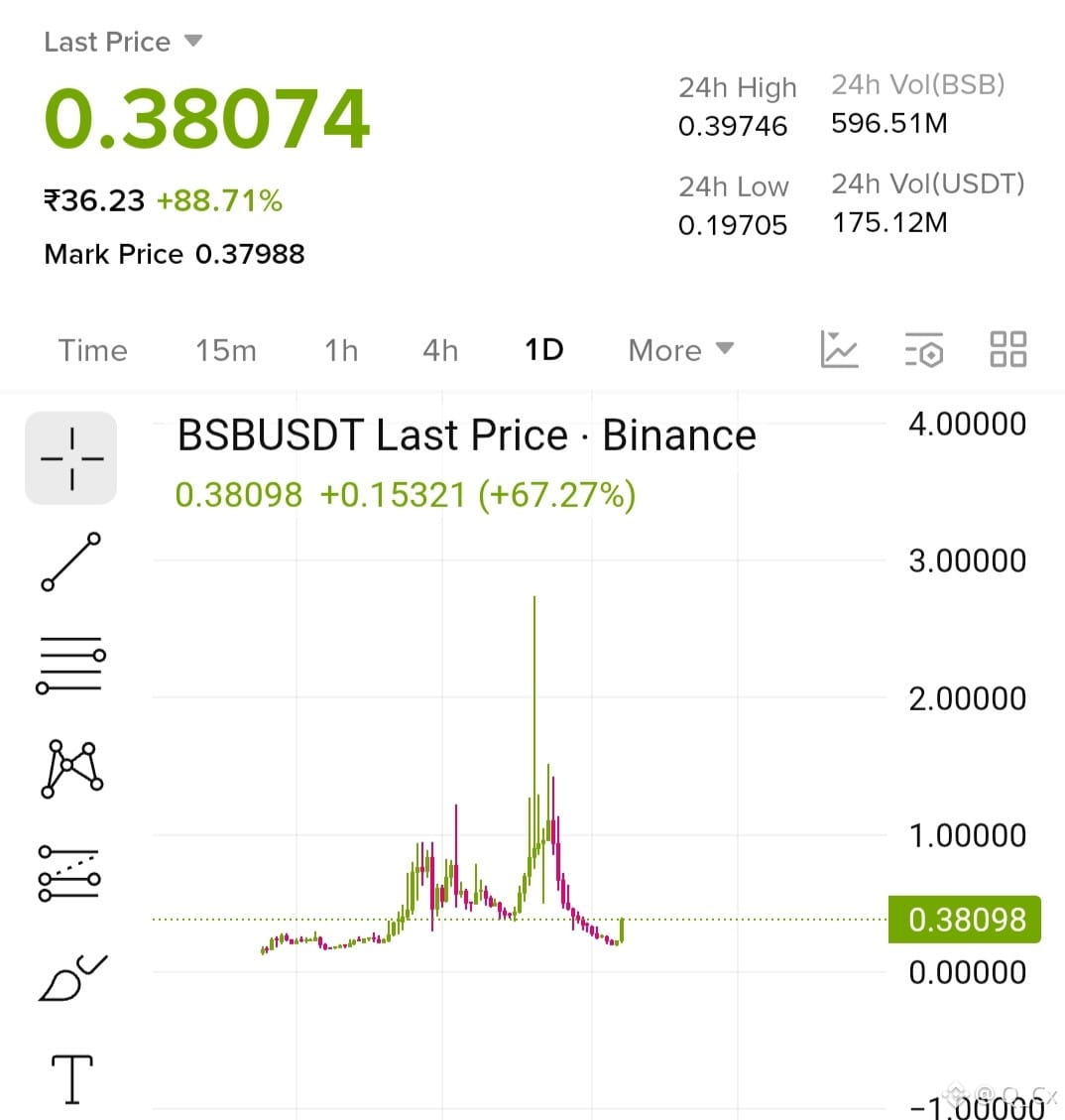
Task: Select the XABCD pattern tool
Action: click(71, 769)
